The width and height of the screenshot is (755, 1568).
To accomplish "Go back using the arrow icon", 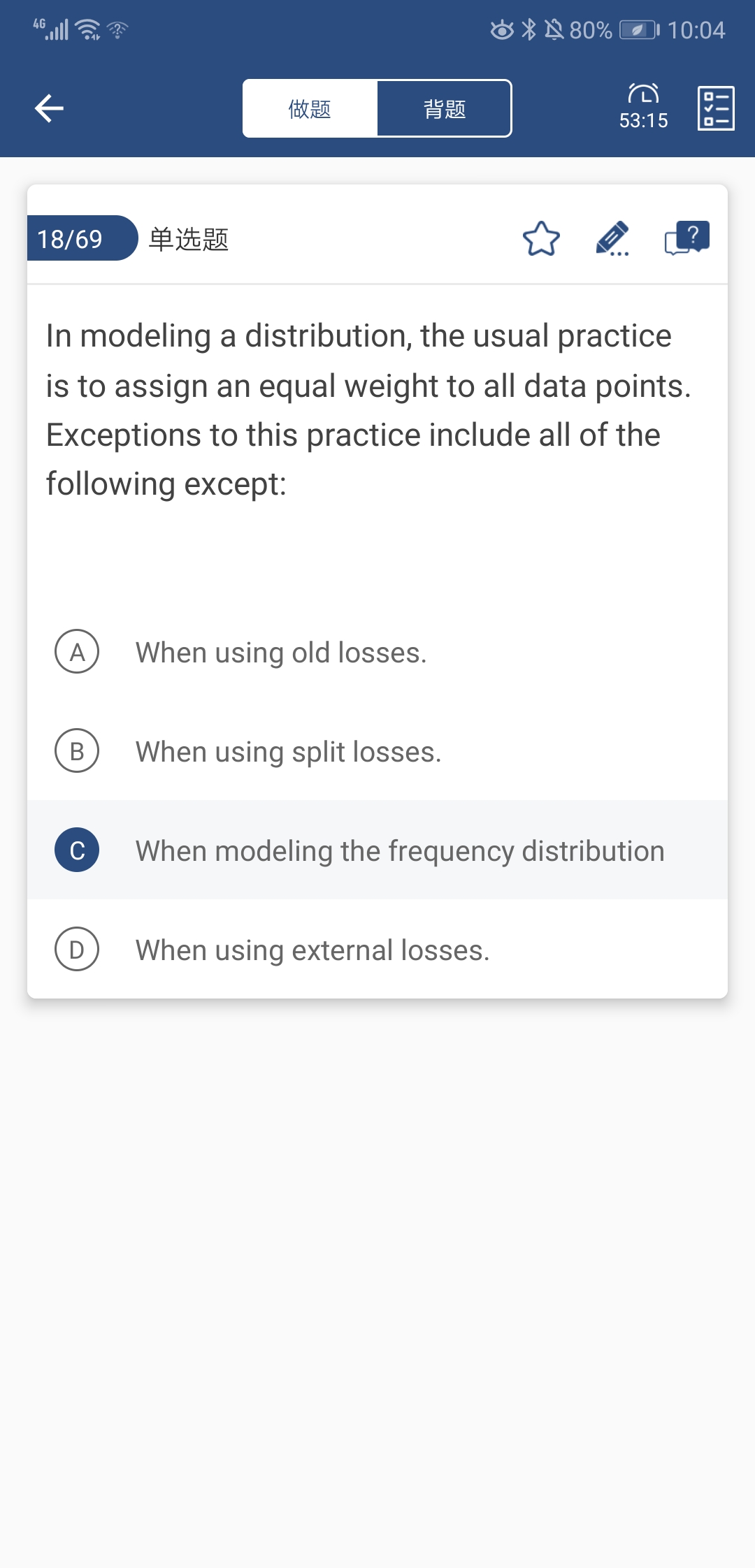I will click(49, 108).
